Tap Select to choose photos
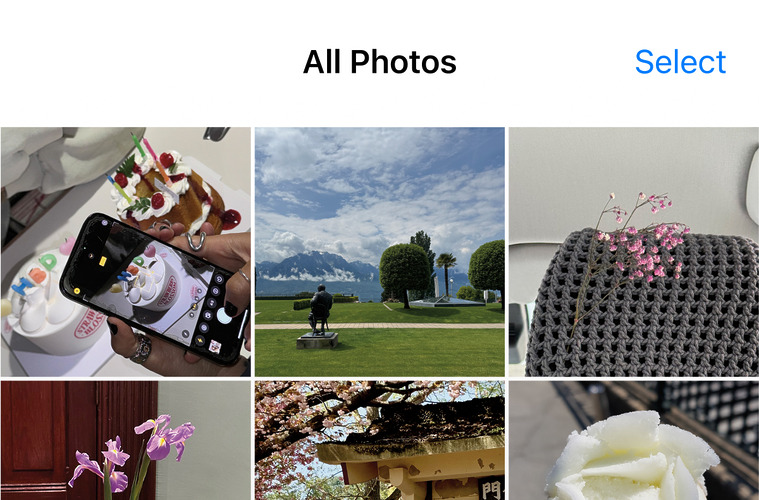This screenshot has width=759, height=500. pyautogui.click(x=680, y=62)
